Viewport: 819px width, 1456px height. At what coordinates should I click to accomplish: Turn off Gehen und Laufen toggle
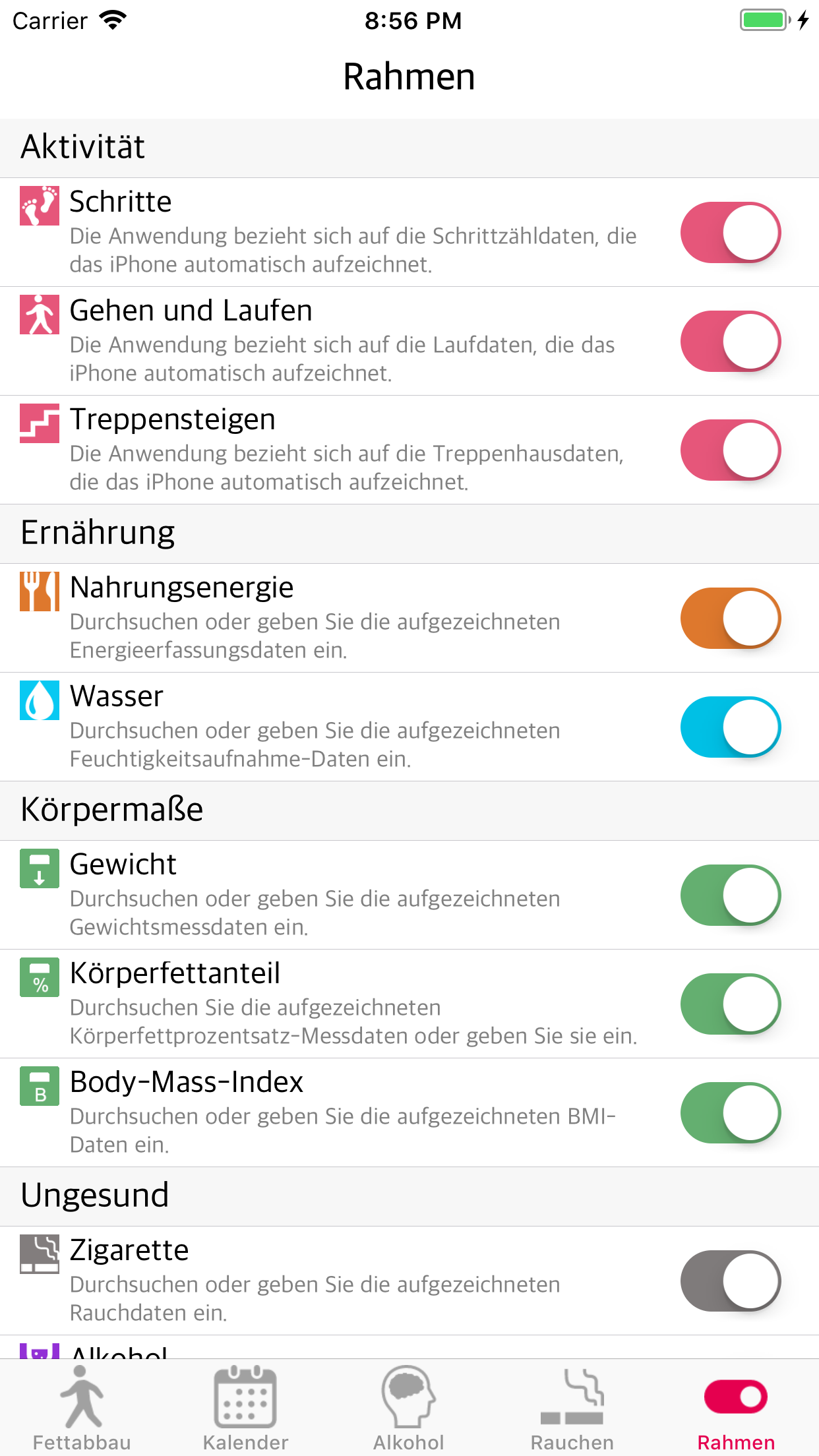731,342
